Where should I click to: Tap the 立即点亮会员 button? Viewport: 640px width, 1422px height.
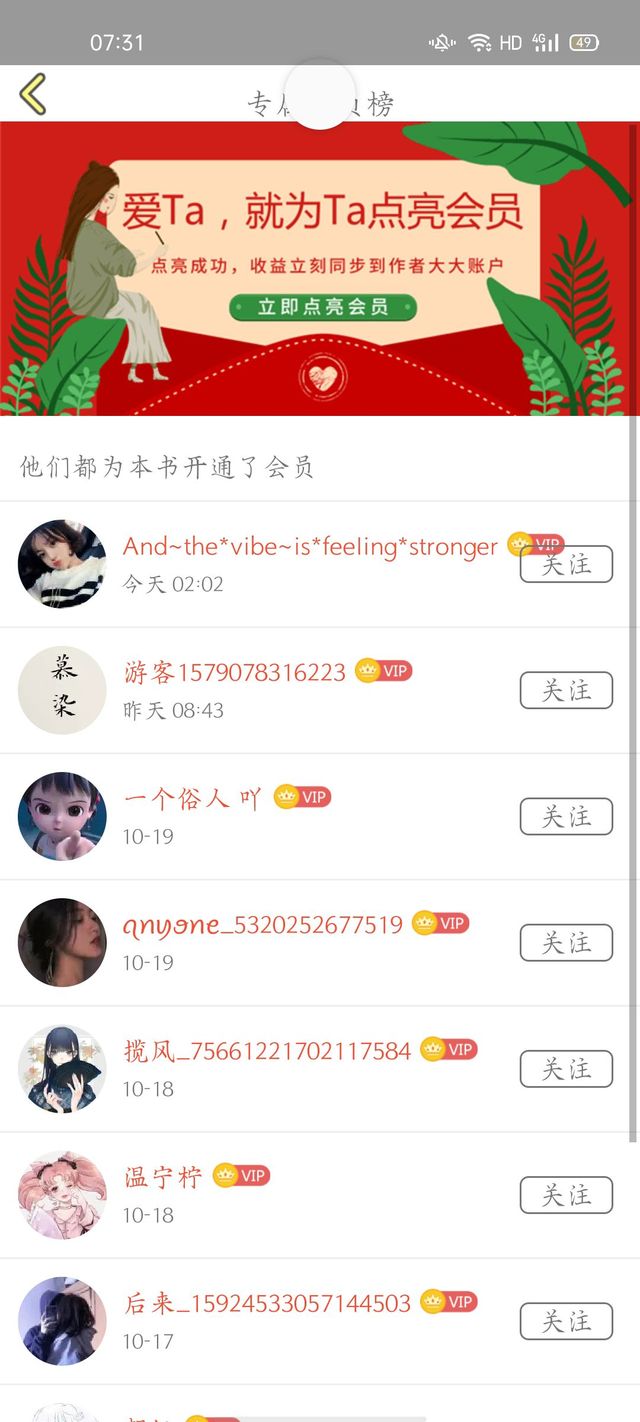(322, 306)
